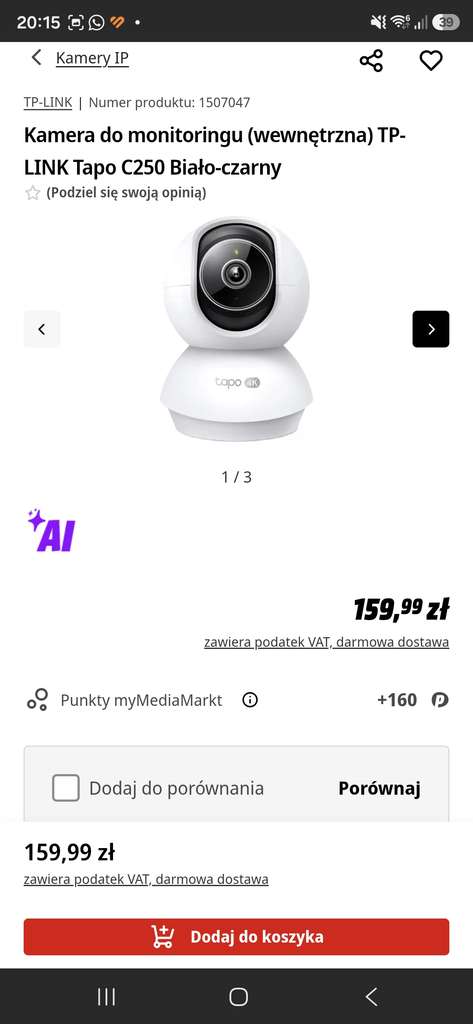Open VAT and free delivery info under large price
This screenshot has width=473, height=1024.
coord(327,642)
